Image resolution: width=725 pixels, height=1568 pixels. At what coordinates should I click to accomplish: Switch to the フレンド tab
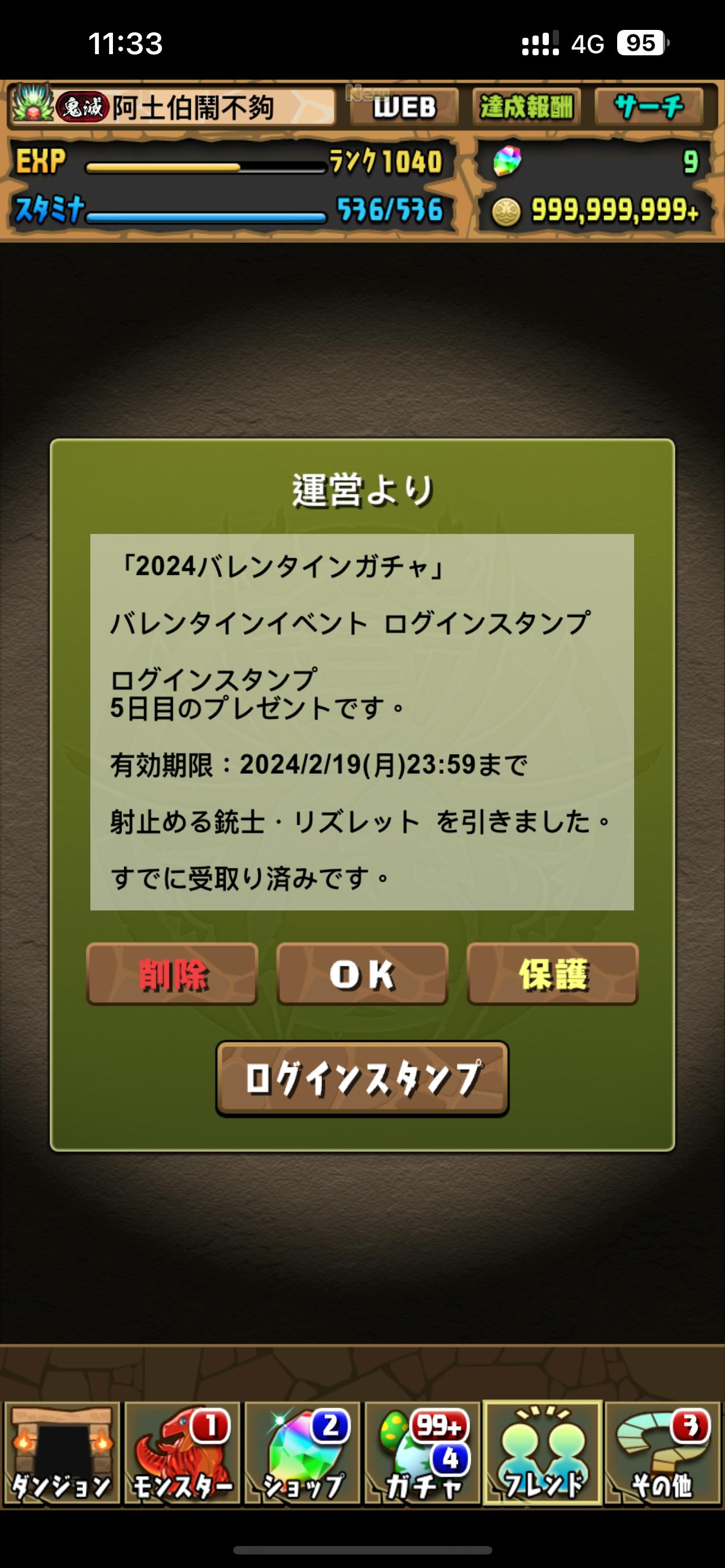point(543,1452)
